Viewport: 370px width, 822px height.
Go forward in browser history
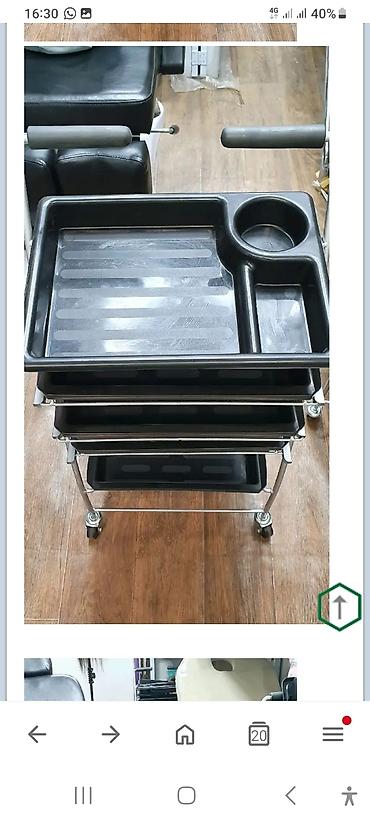point(111,734)
